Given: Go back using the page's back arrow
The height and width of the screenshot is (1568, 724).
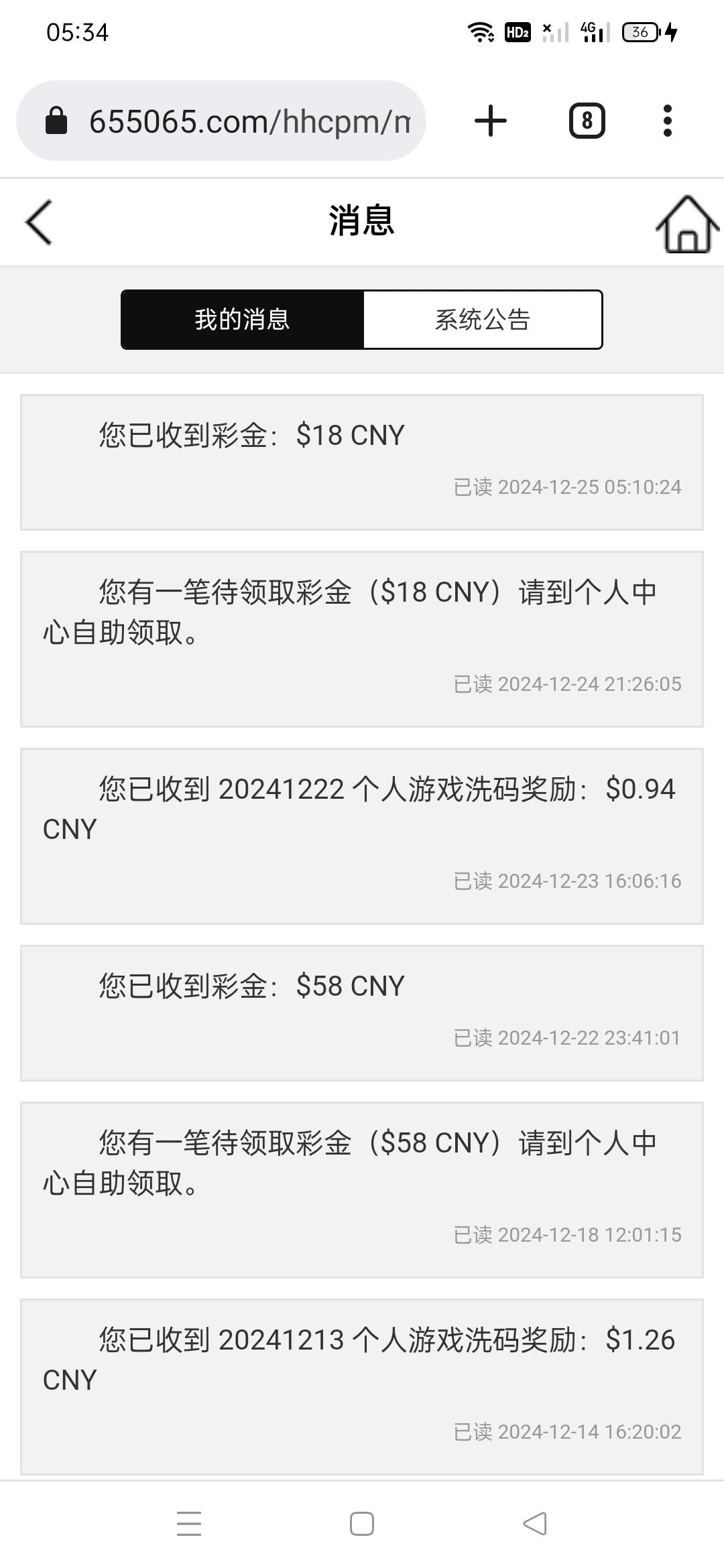Looking at the screenshot, I should tap(39, 222).
